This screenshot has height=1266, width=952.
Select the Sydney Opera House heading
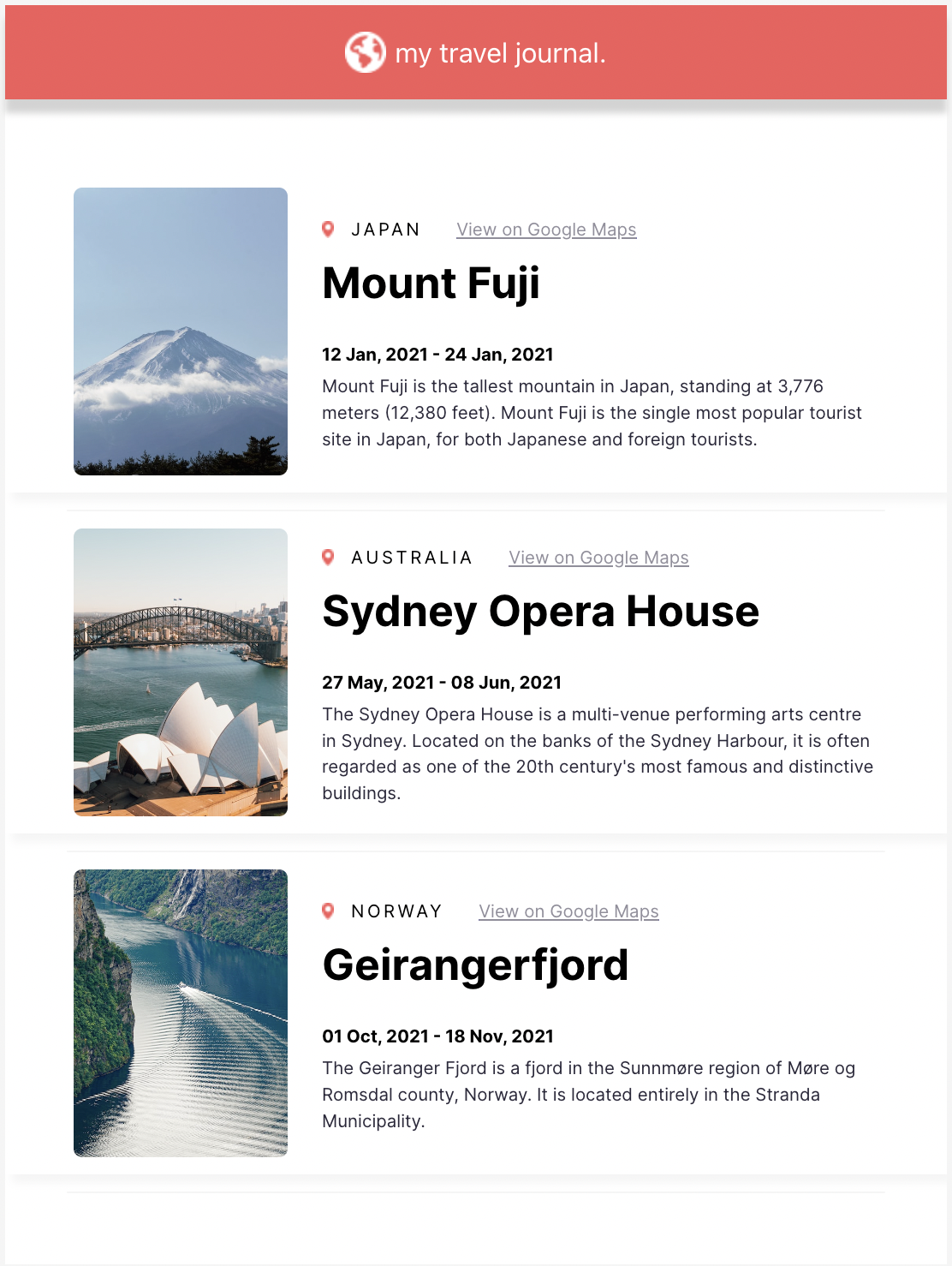(540, 611)
